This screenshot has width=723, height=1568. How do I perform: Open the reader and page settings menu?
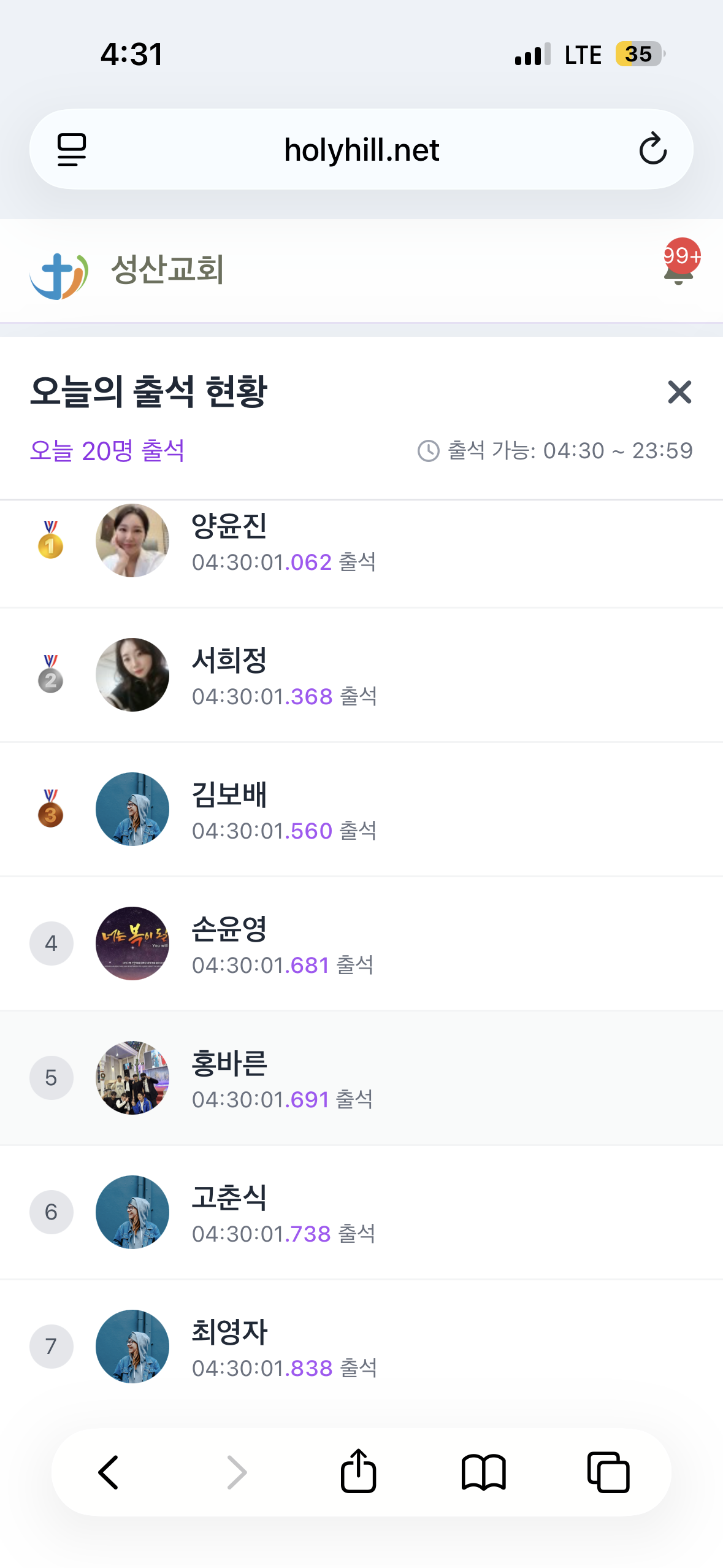[72, 148]
